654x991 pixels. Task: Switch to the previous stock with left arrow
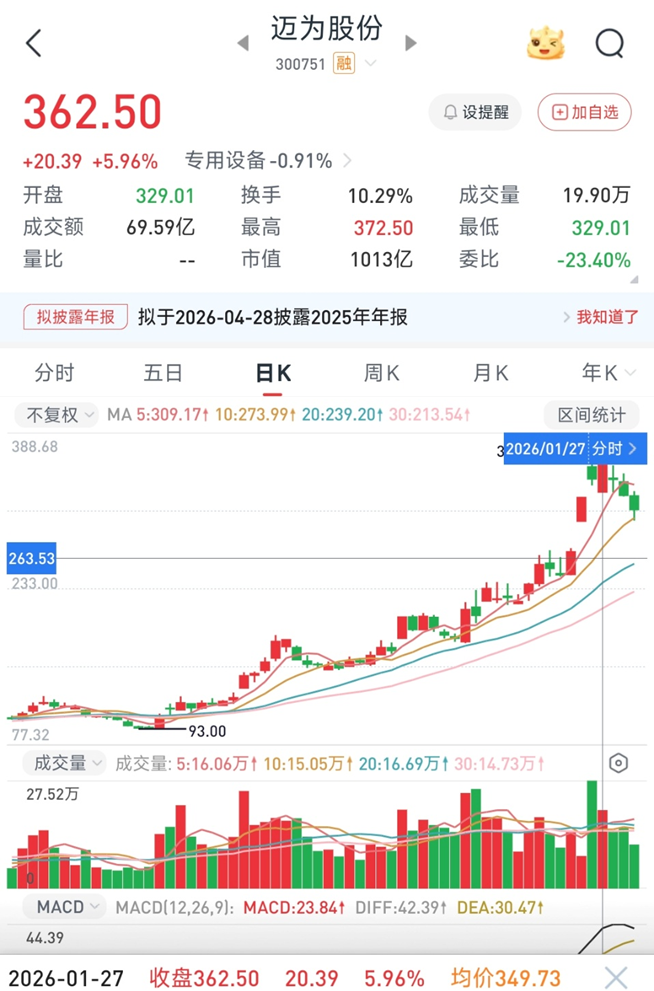tap(243, 43)
